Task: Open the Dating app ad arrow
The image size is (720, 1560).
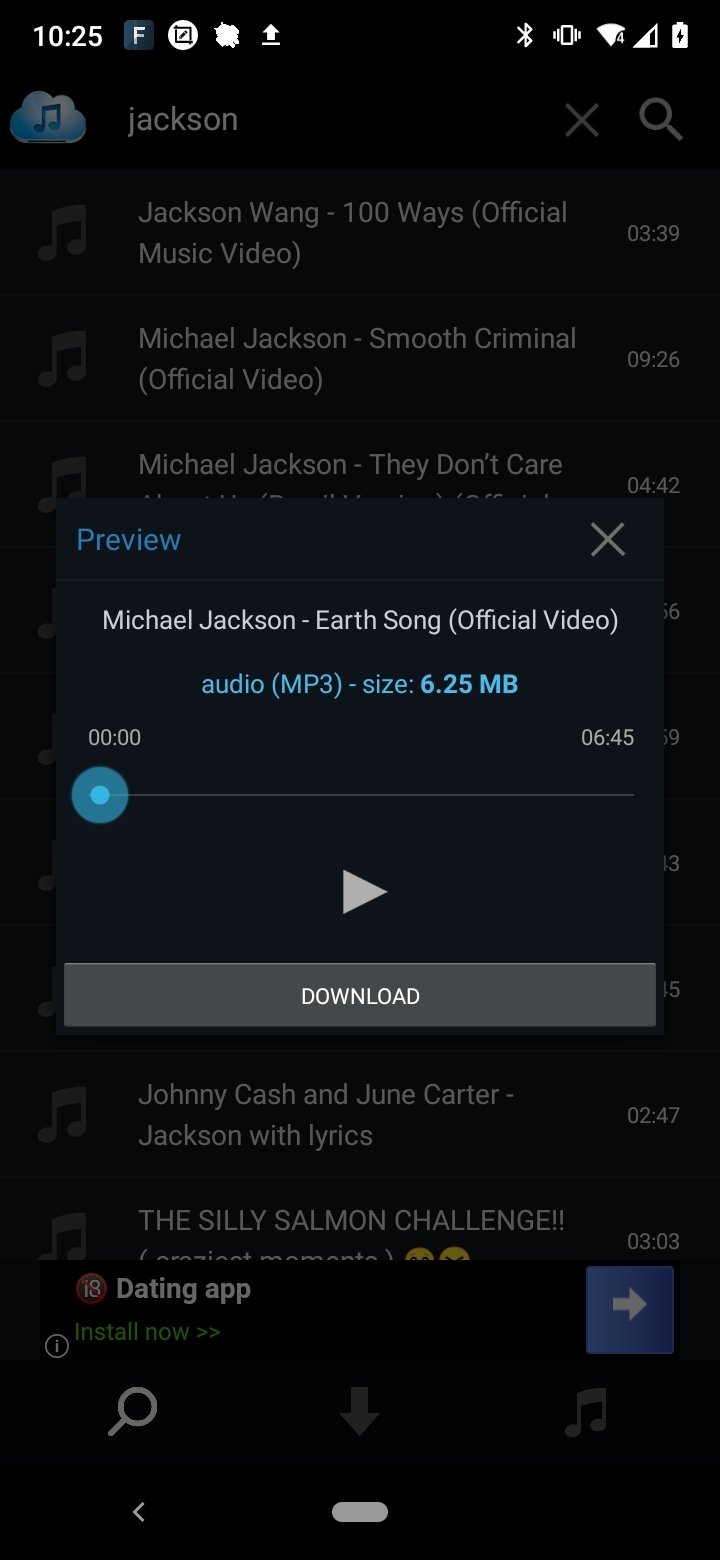Action: click(629, 1308)
